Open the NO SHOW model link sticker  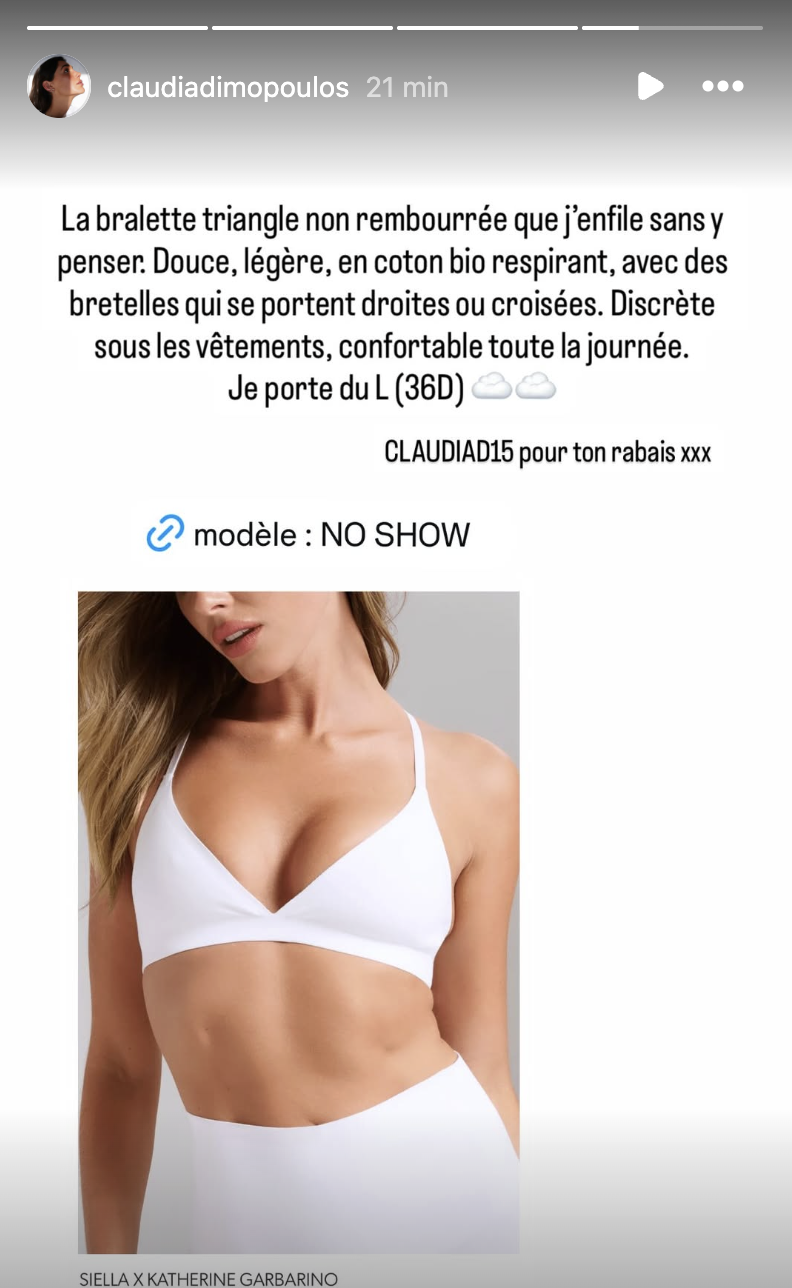coord(308,535)
